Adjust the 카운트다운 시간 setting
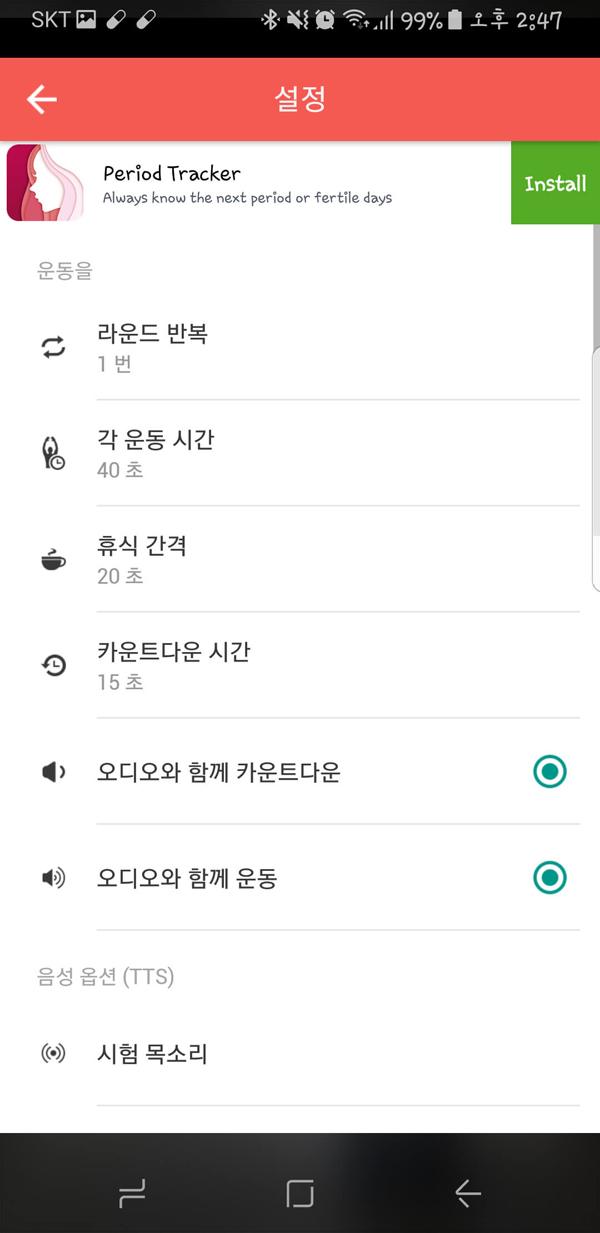Viewport: 600px width, 1233px height. click(300, 665)
